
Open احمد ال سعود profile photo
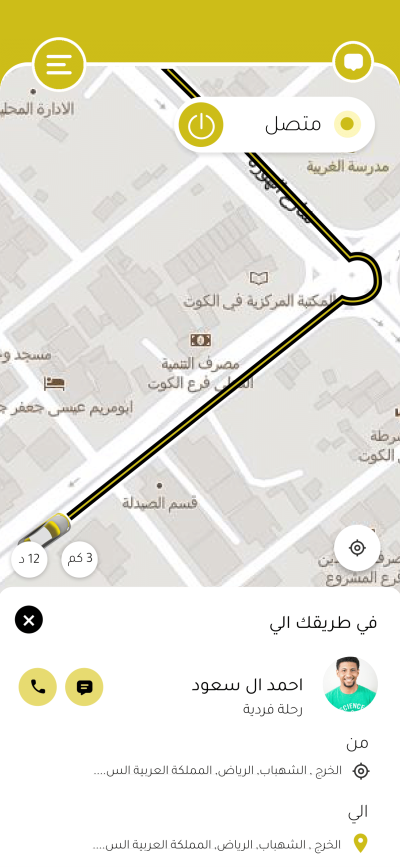(350, 684)
